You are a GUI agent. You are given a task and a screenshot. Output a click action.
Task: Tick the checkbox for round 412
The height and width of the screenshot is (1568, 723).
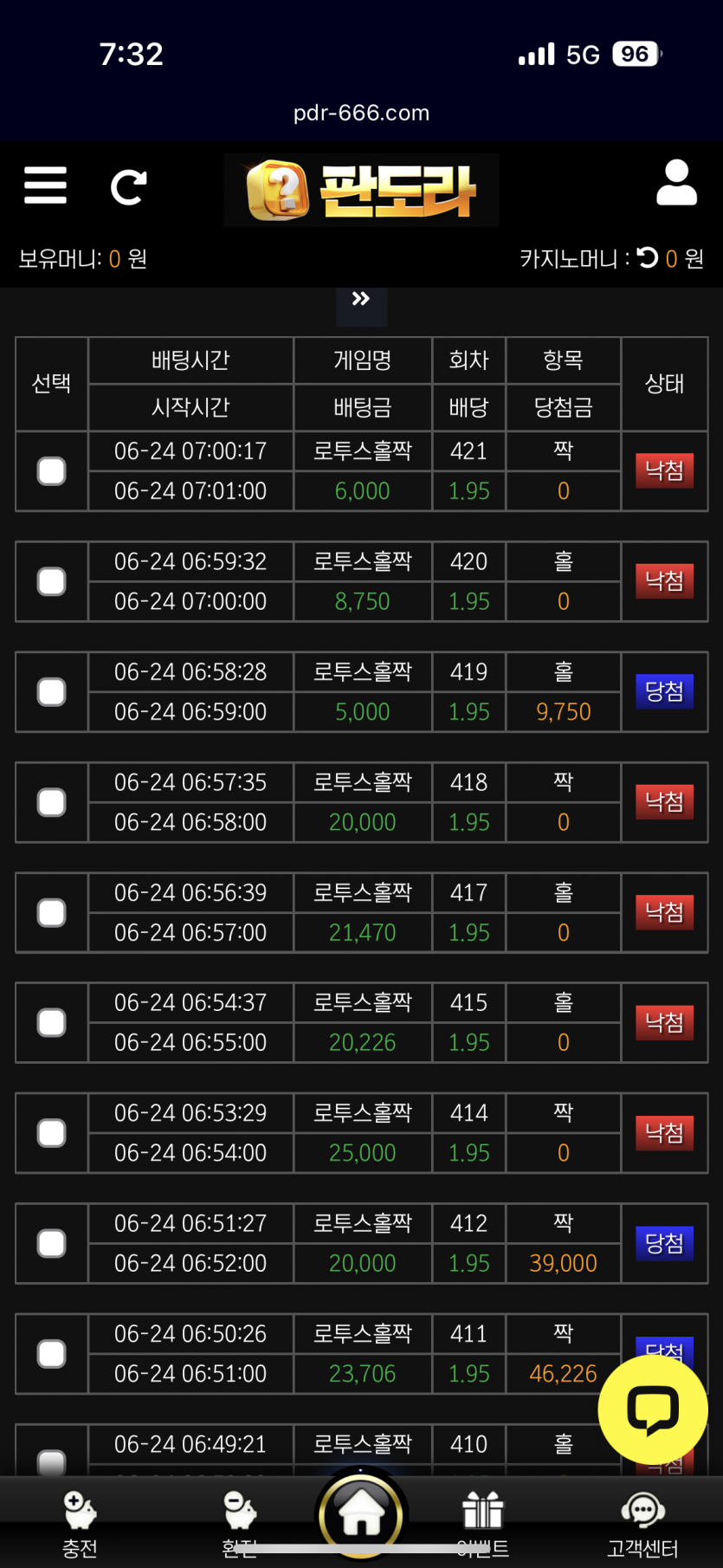(x=52, y=1243)
